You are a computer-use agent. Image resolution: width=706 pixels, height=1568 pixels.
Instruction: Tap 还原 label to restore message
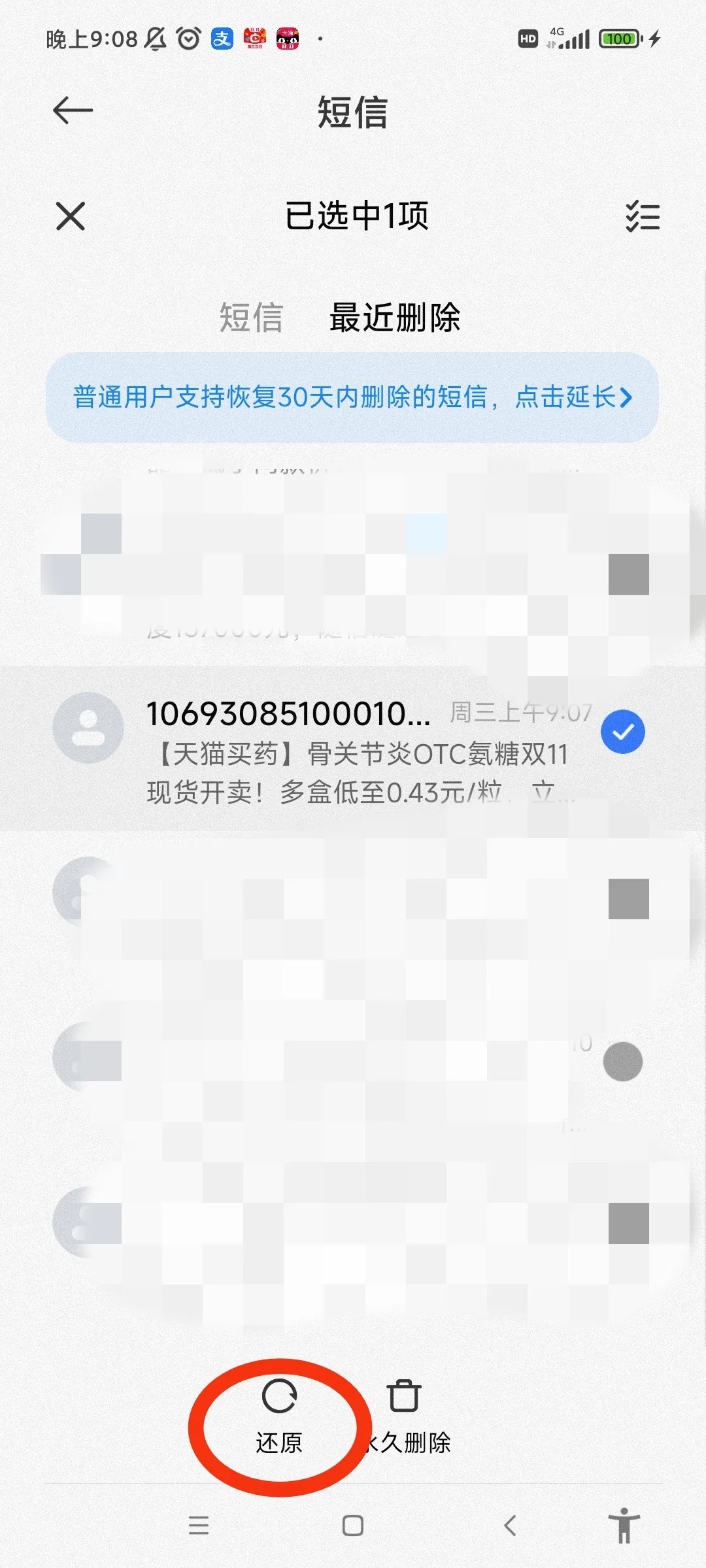tap(280, 1441)
